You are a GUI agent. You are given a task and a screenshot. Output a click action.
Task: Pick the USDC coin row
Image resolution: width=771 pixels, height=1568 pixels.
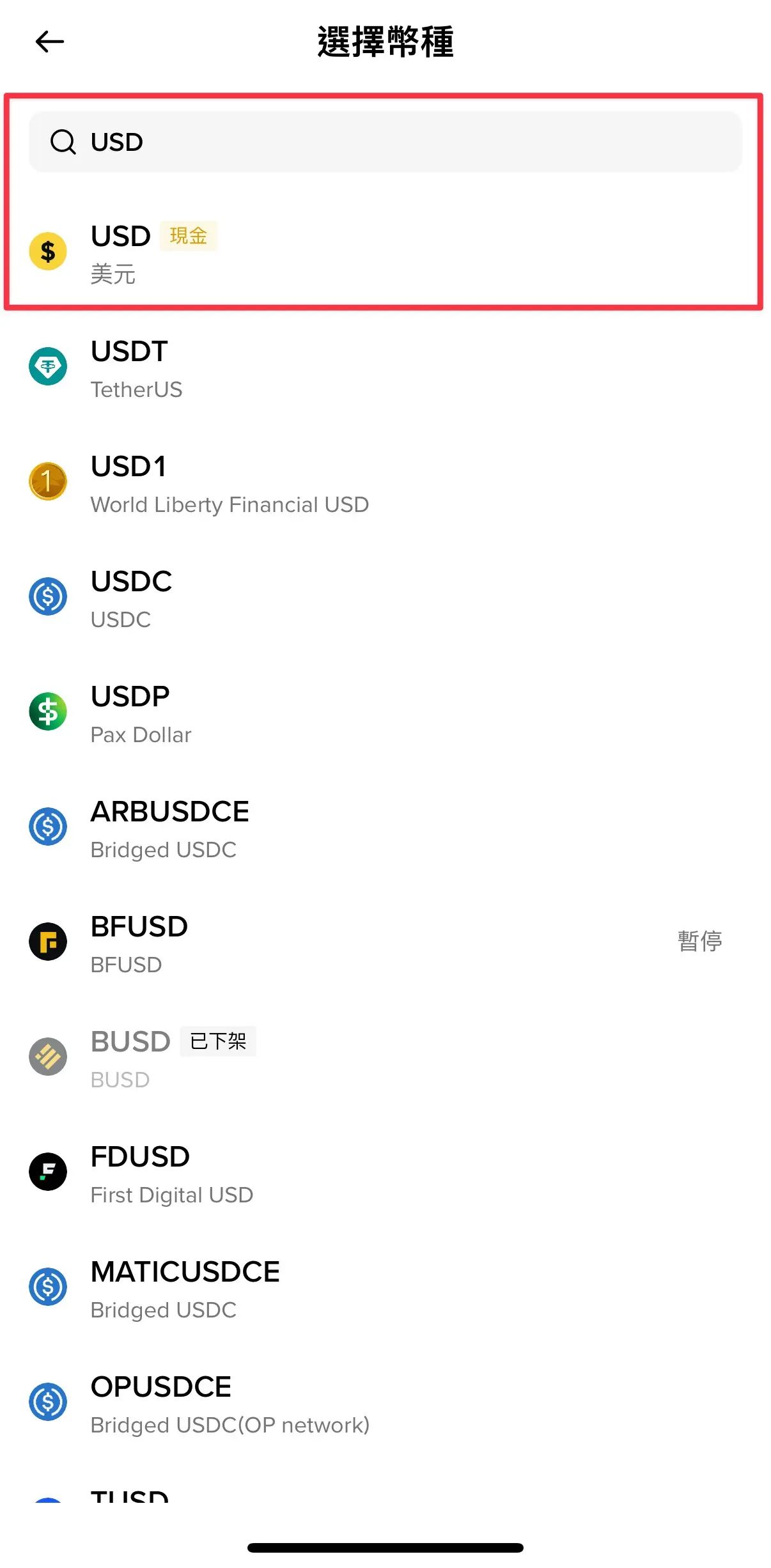[x=256, y=599]
